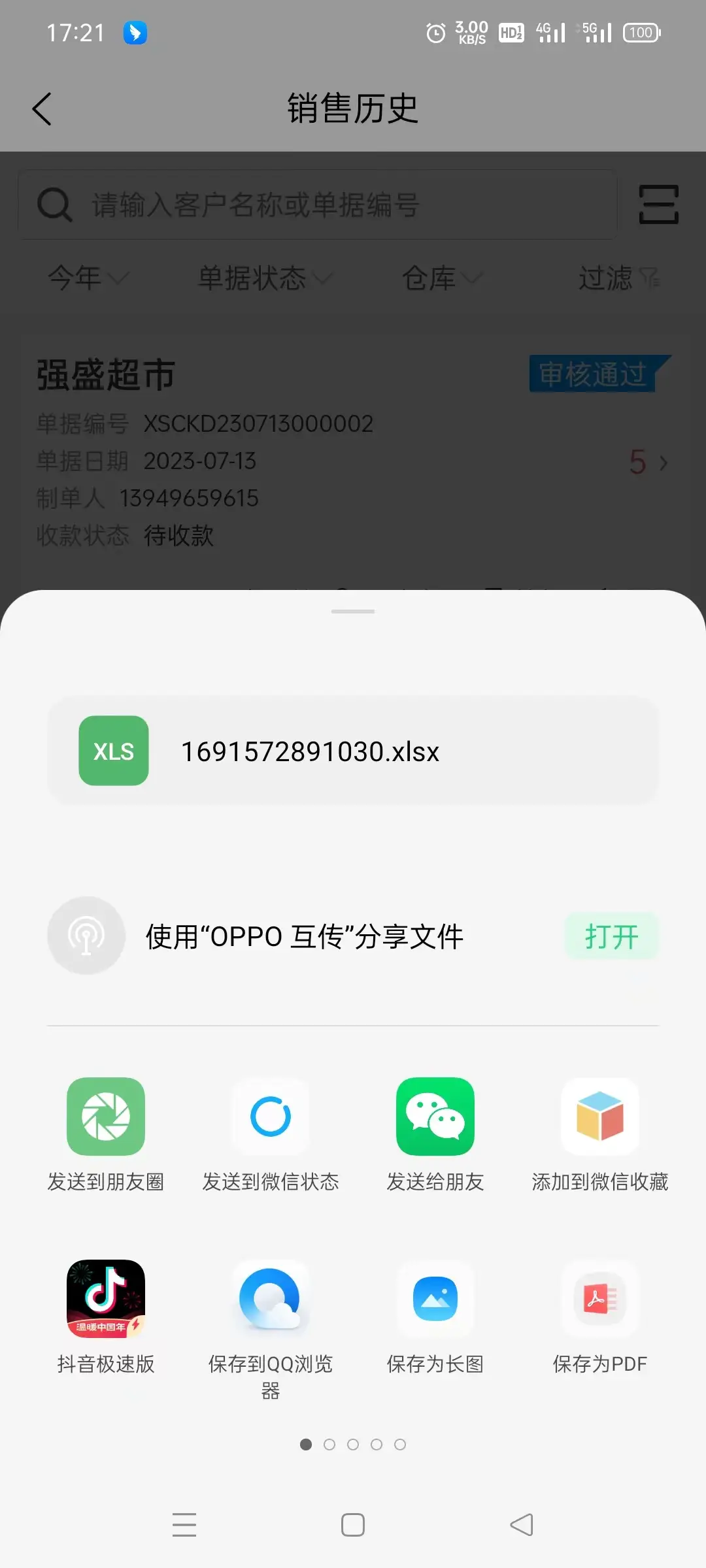The image size is (706, 1568).
Task: Tap the 1691572891030.xlsx file card
Action: click(x=353, y=751)
